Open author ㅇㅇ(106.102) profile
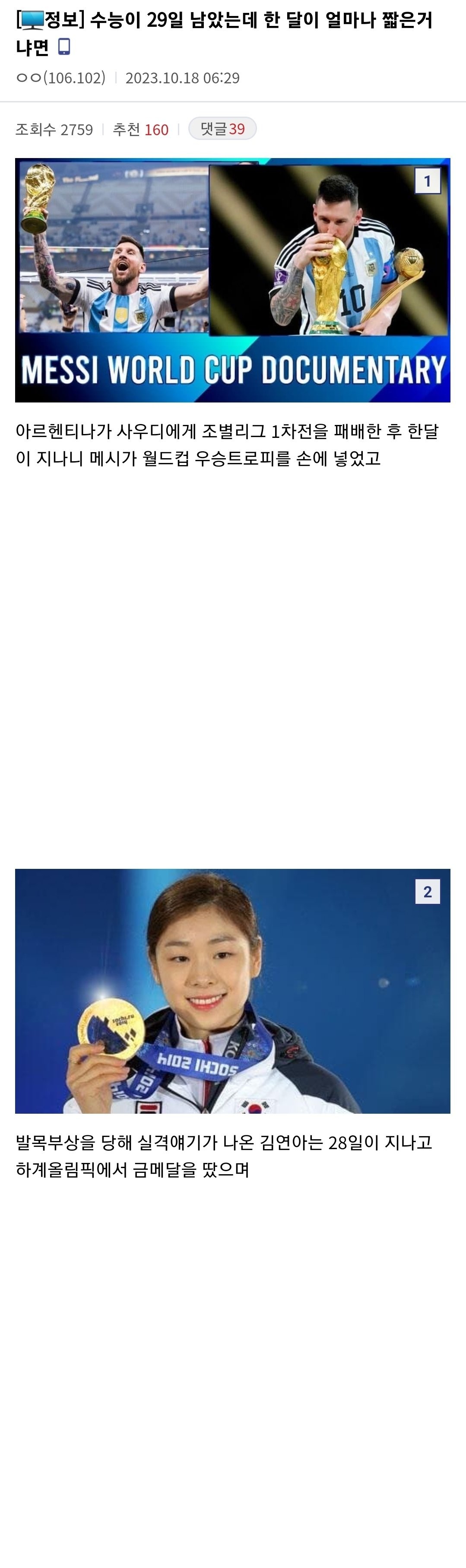Image resolution: width=466 pixels, height=1568 pixels. coord(60,78)
